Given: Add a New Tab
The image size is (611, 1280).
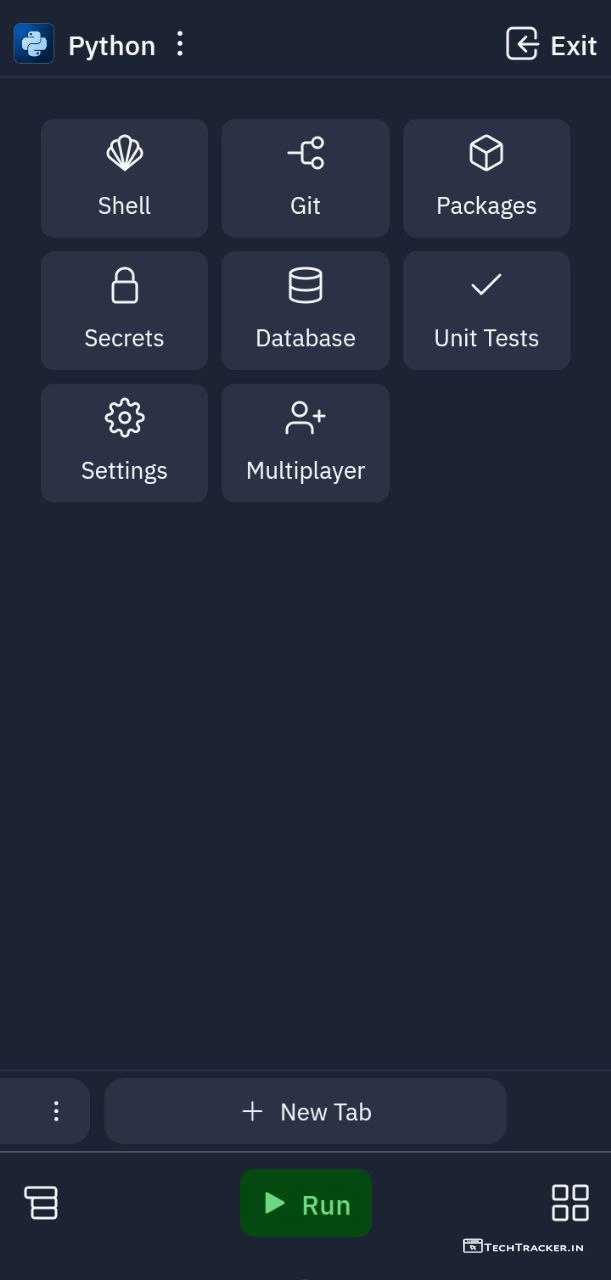Looking at the screenshot, I should [305, 1111].
